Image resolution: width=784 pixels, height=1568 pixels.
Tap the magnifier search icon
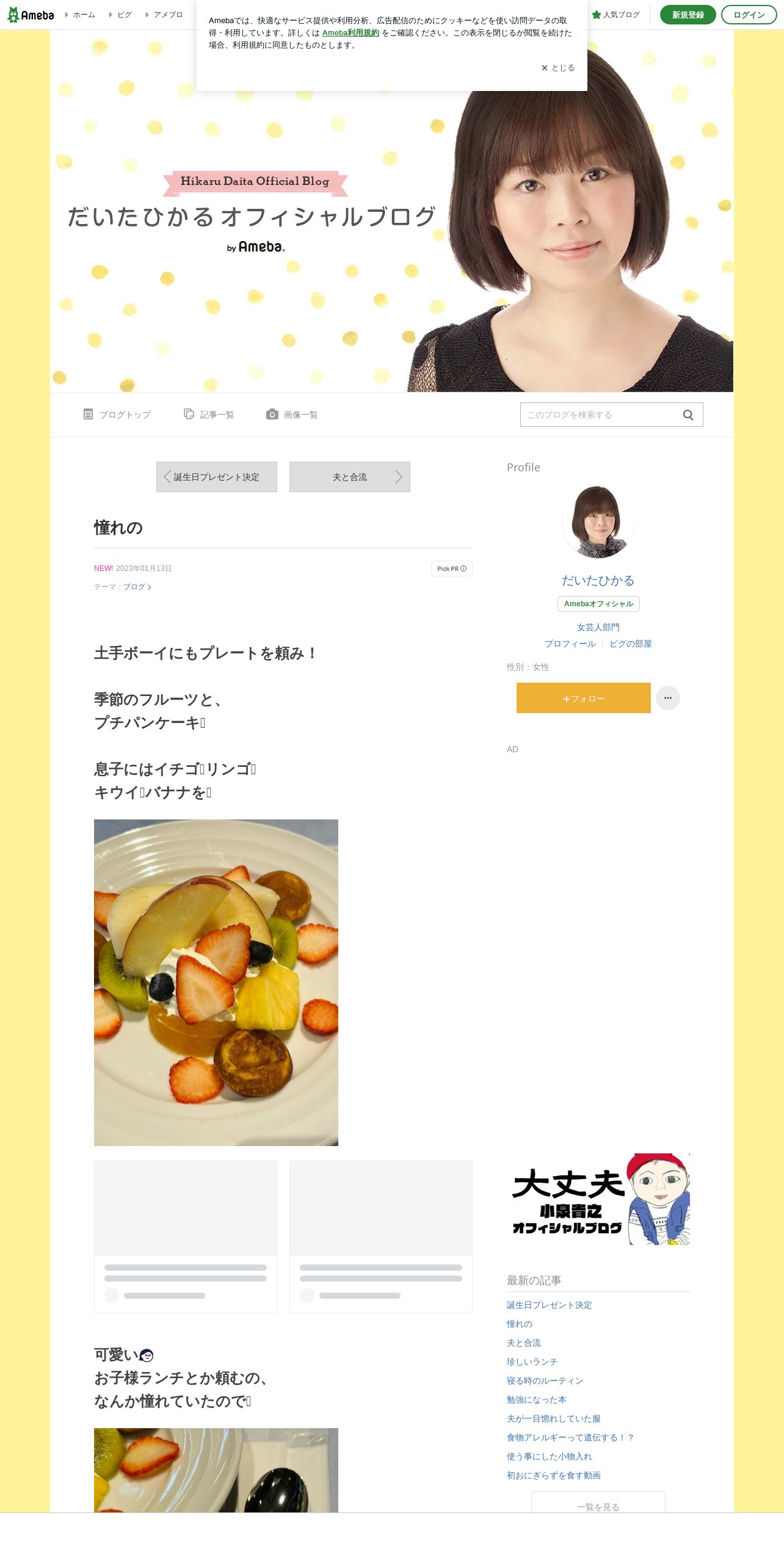(688, 415)
